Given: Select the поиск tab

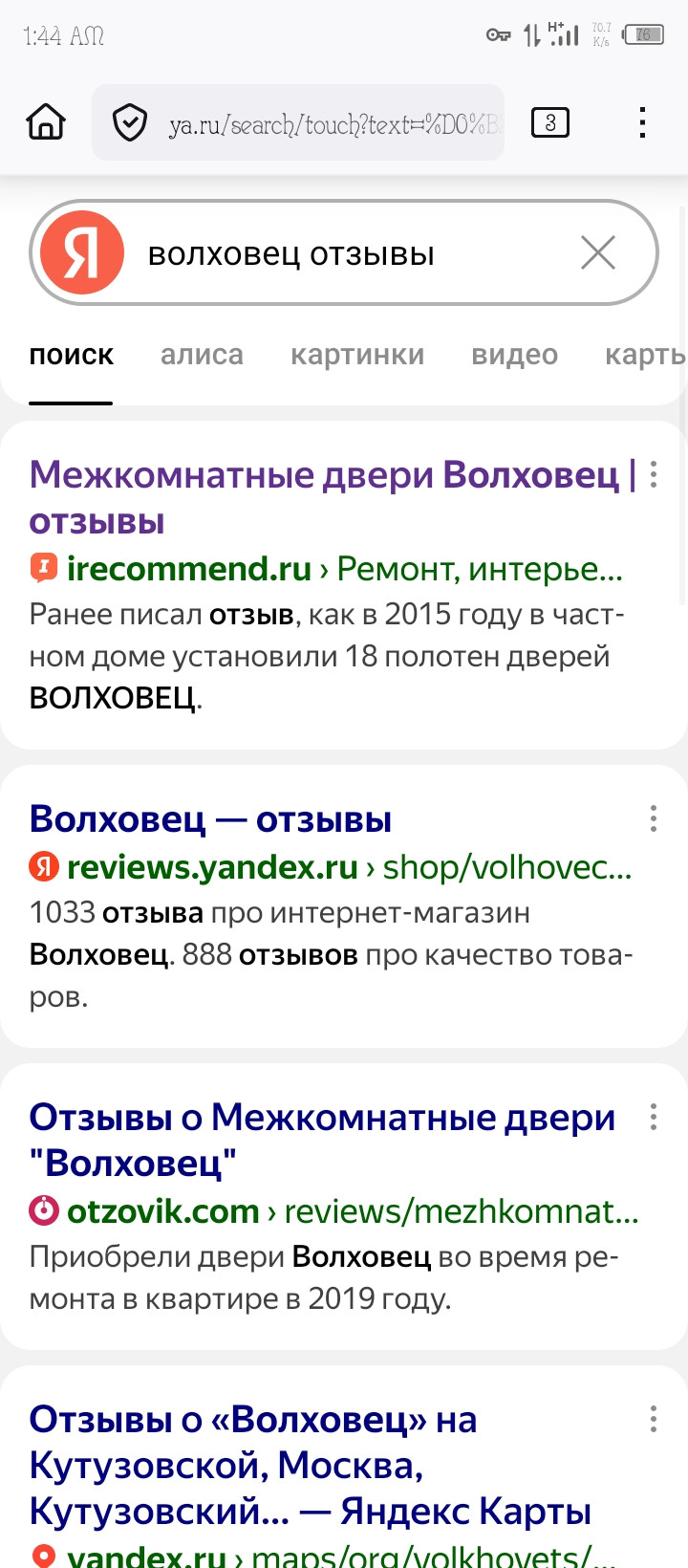Looking at the screenshot, I should 71,355.
